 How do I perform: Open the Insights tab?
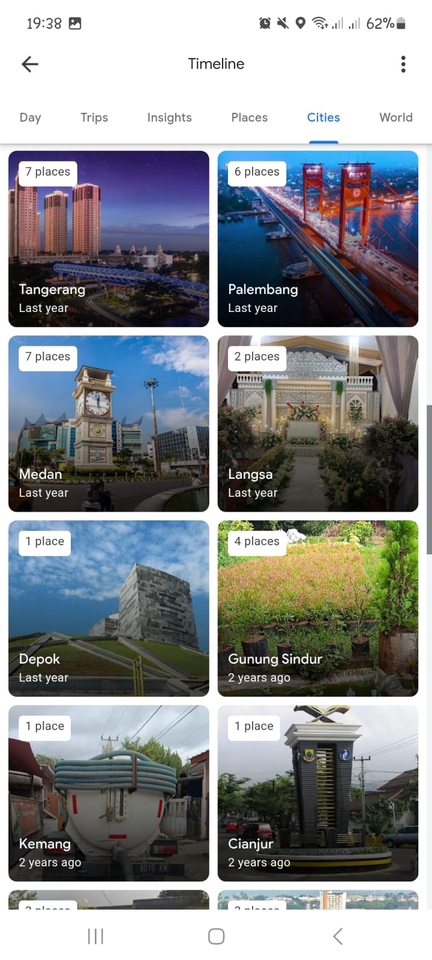(169, 118)
